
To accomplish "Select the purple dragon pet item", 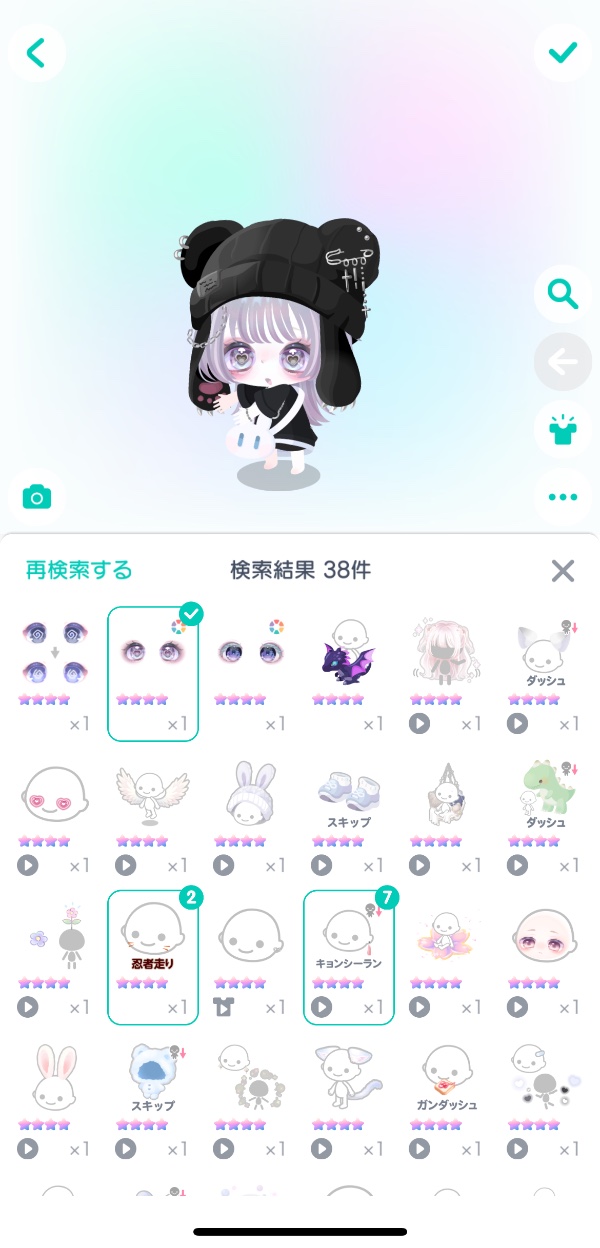I will click(x=349, y=655).
